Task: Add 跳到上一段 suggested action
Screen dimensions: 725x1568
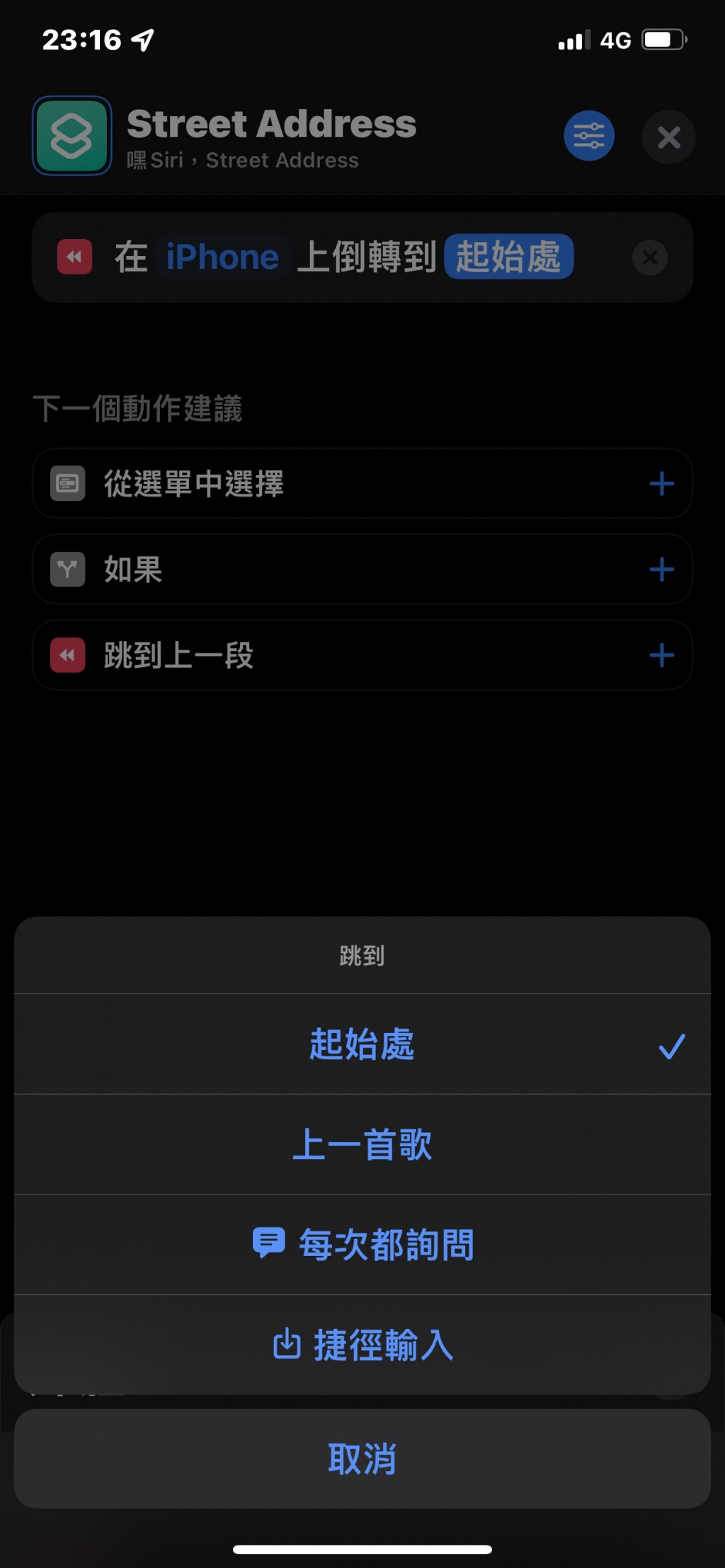Action: [661, 655]
